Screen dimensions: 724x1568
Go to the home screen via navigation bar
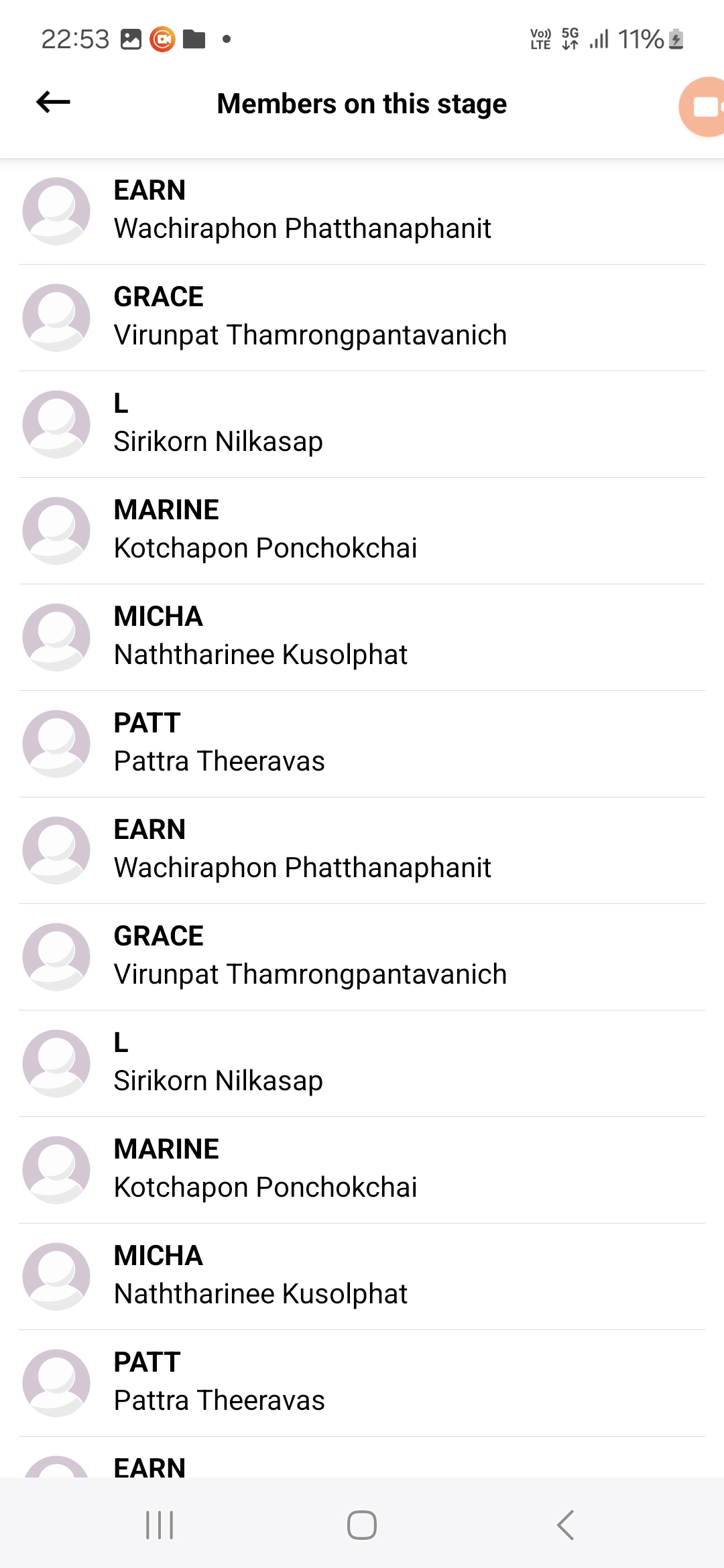362,1525
